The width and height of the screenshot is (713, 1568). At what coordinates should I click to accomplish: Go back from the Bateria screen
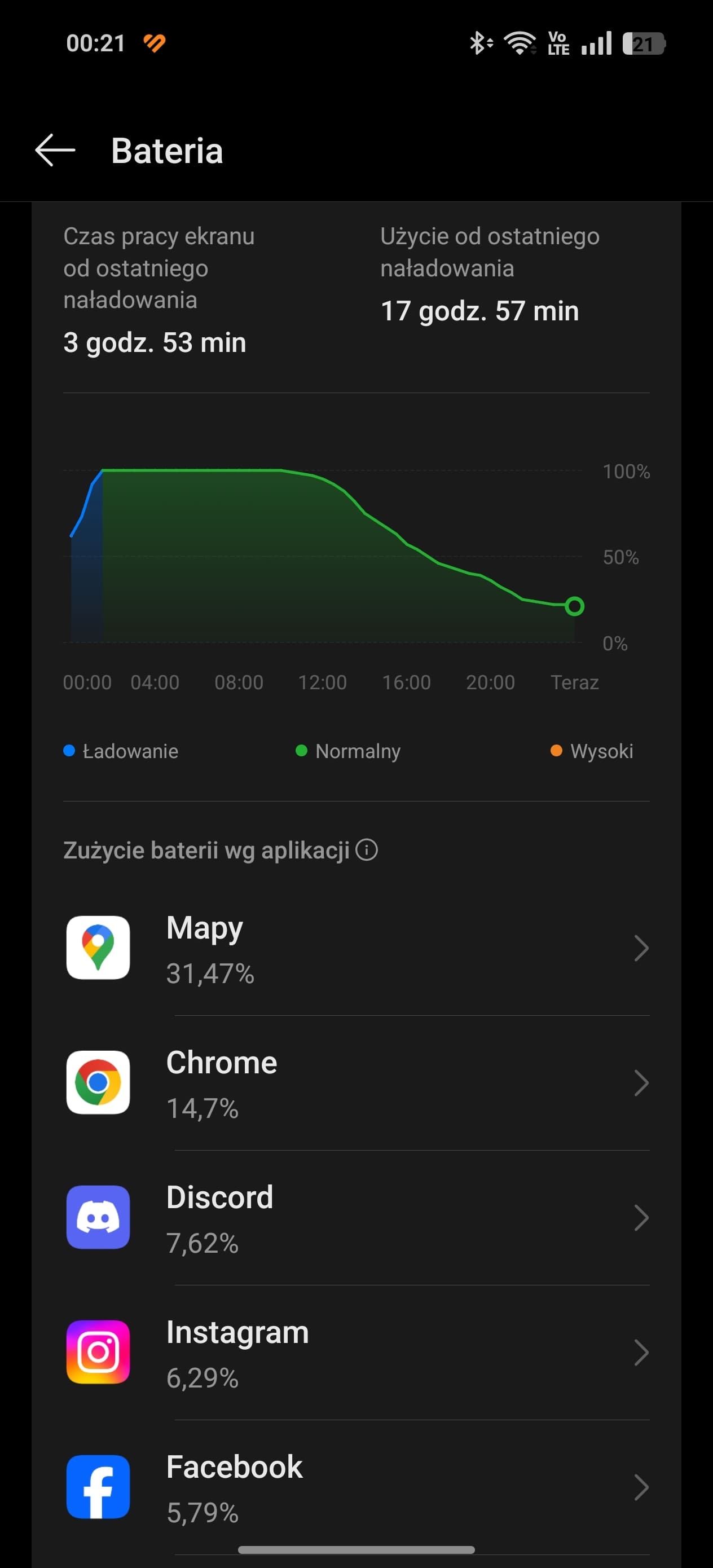click(x=55, y=151)
